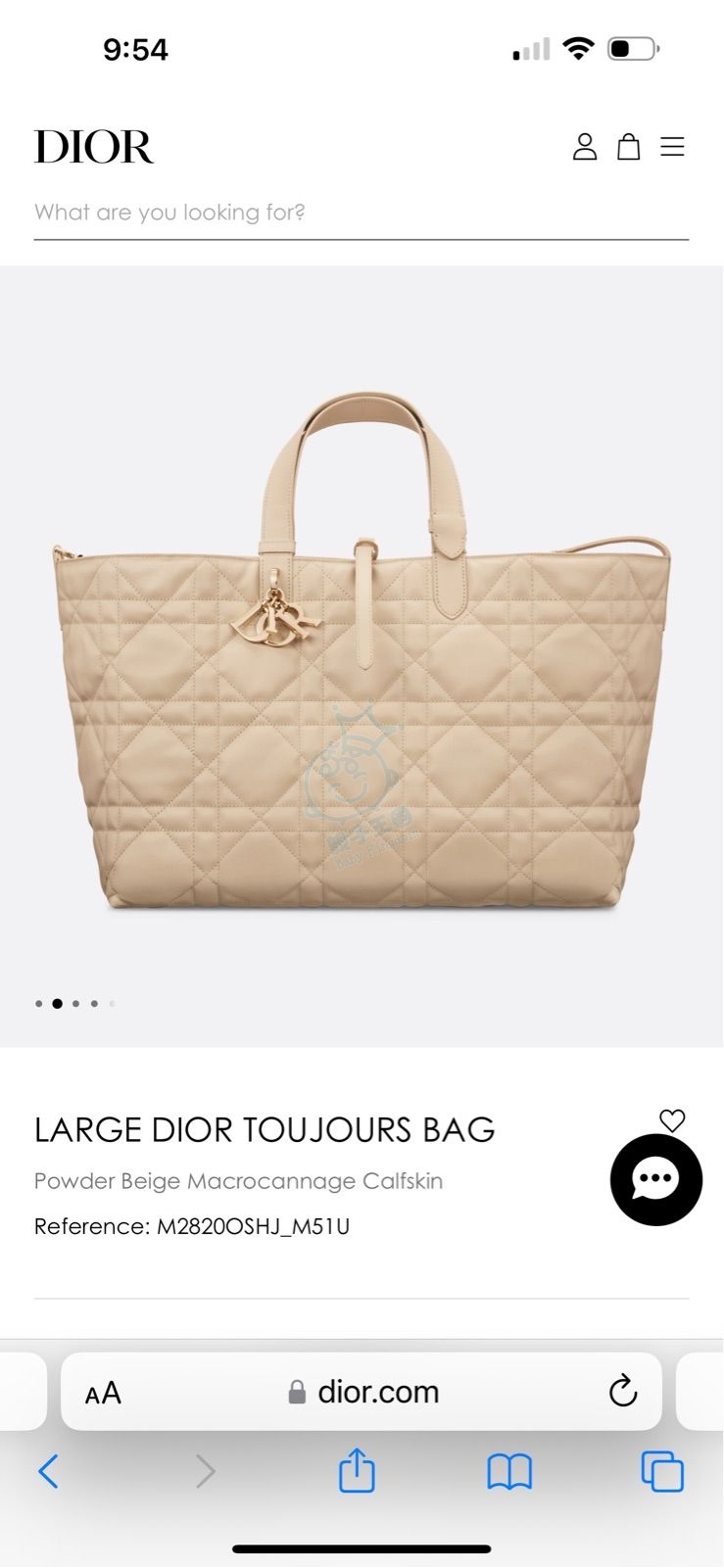
Task: Tap the dior.com address bar
Action: tap(377, 1392)
